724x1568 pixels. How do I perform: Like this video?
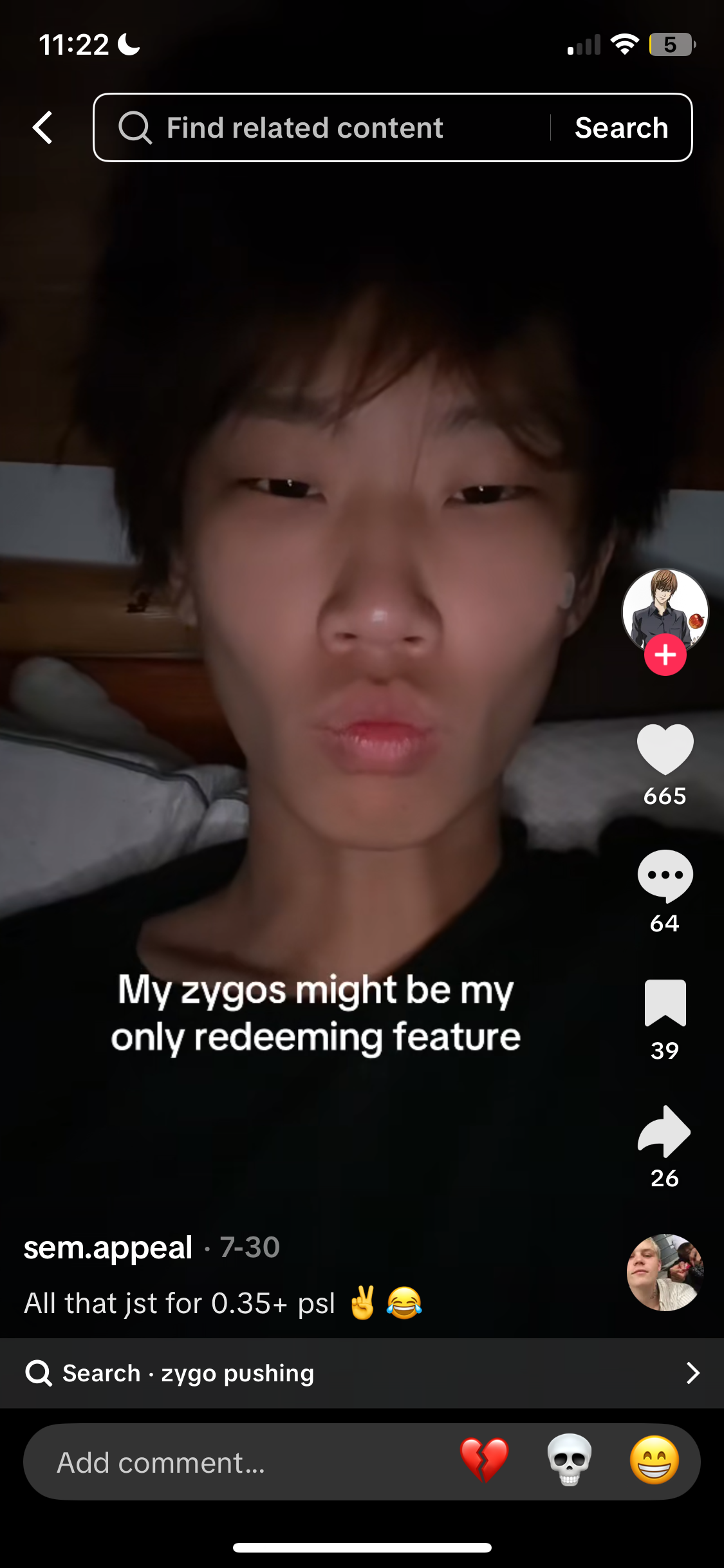click(x=665, y=749)
